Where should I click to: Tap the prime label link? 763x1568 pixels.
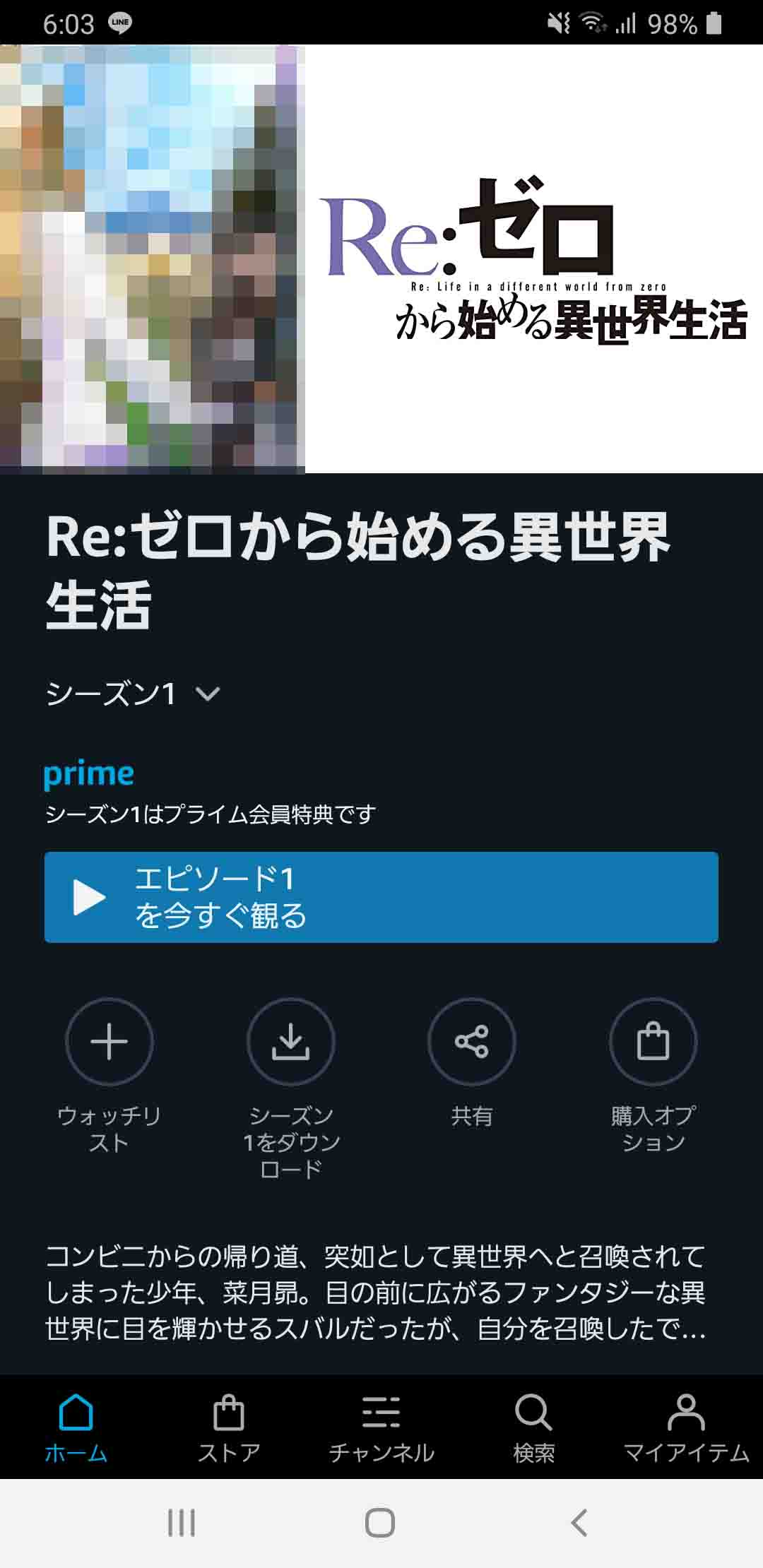pos(88,772)
